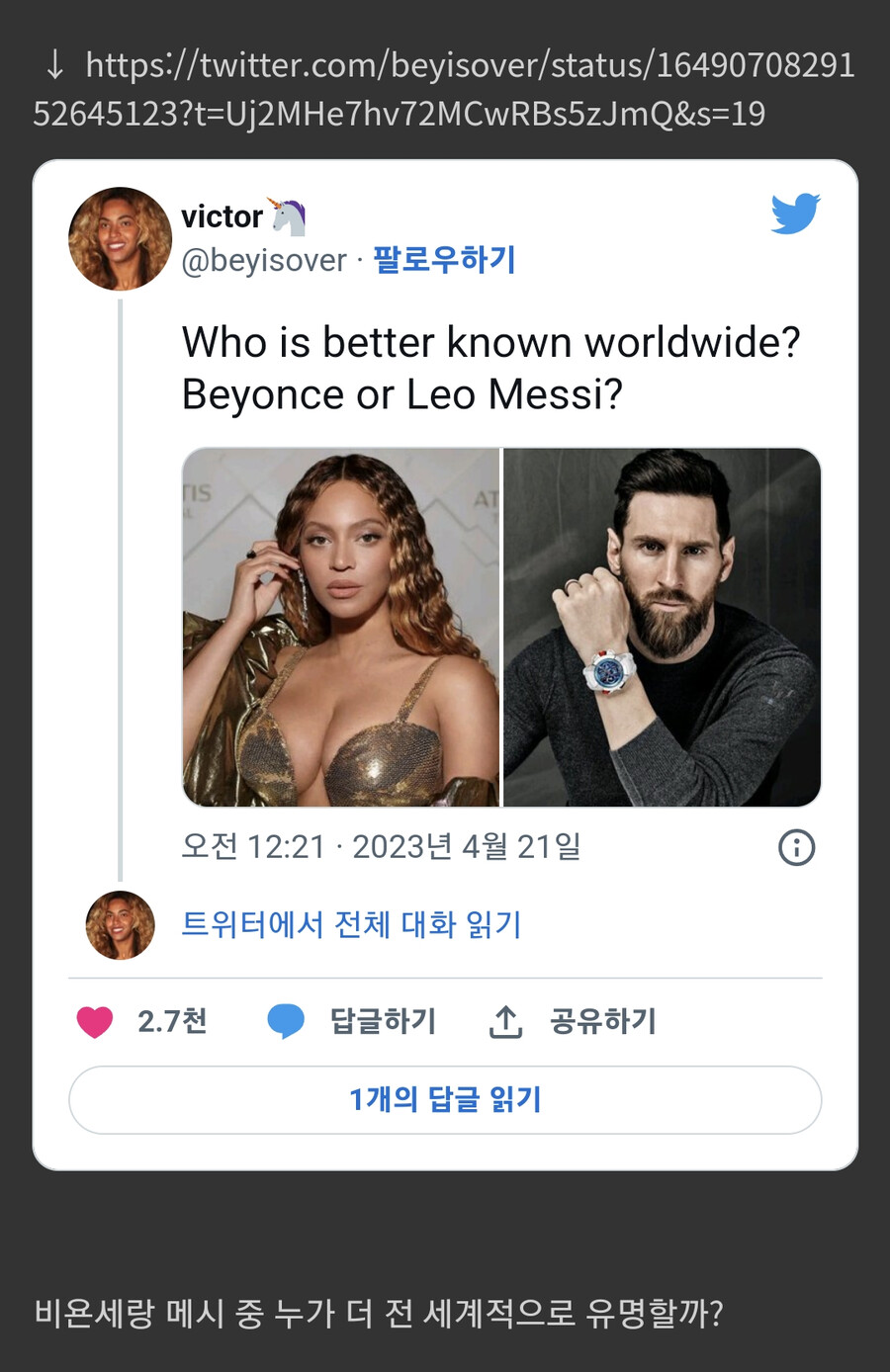Click the small avatar beside the conversation link
This screenshot has width=890, height=1372.
(x=120, y=925)
